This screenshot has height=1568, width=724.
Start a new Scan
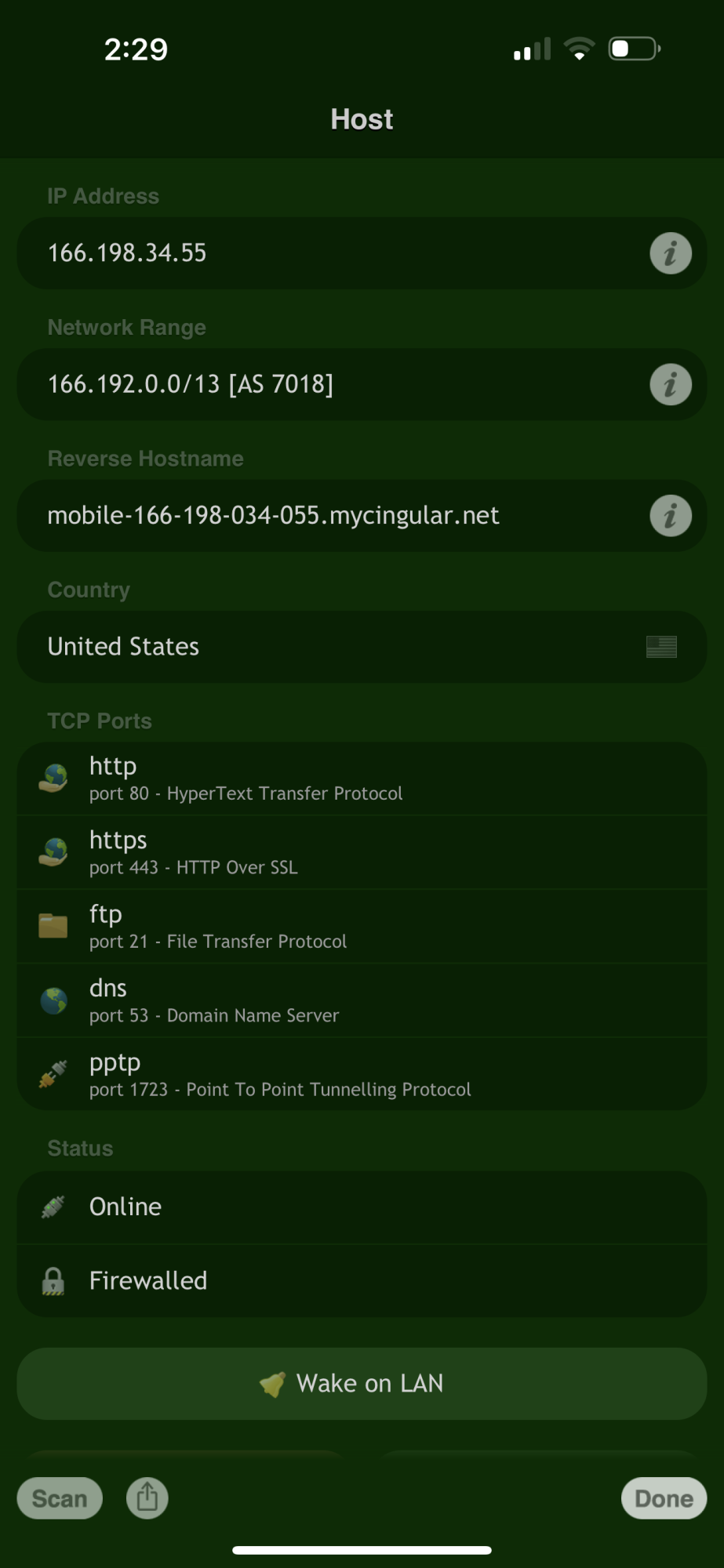60,1498
